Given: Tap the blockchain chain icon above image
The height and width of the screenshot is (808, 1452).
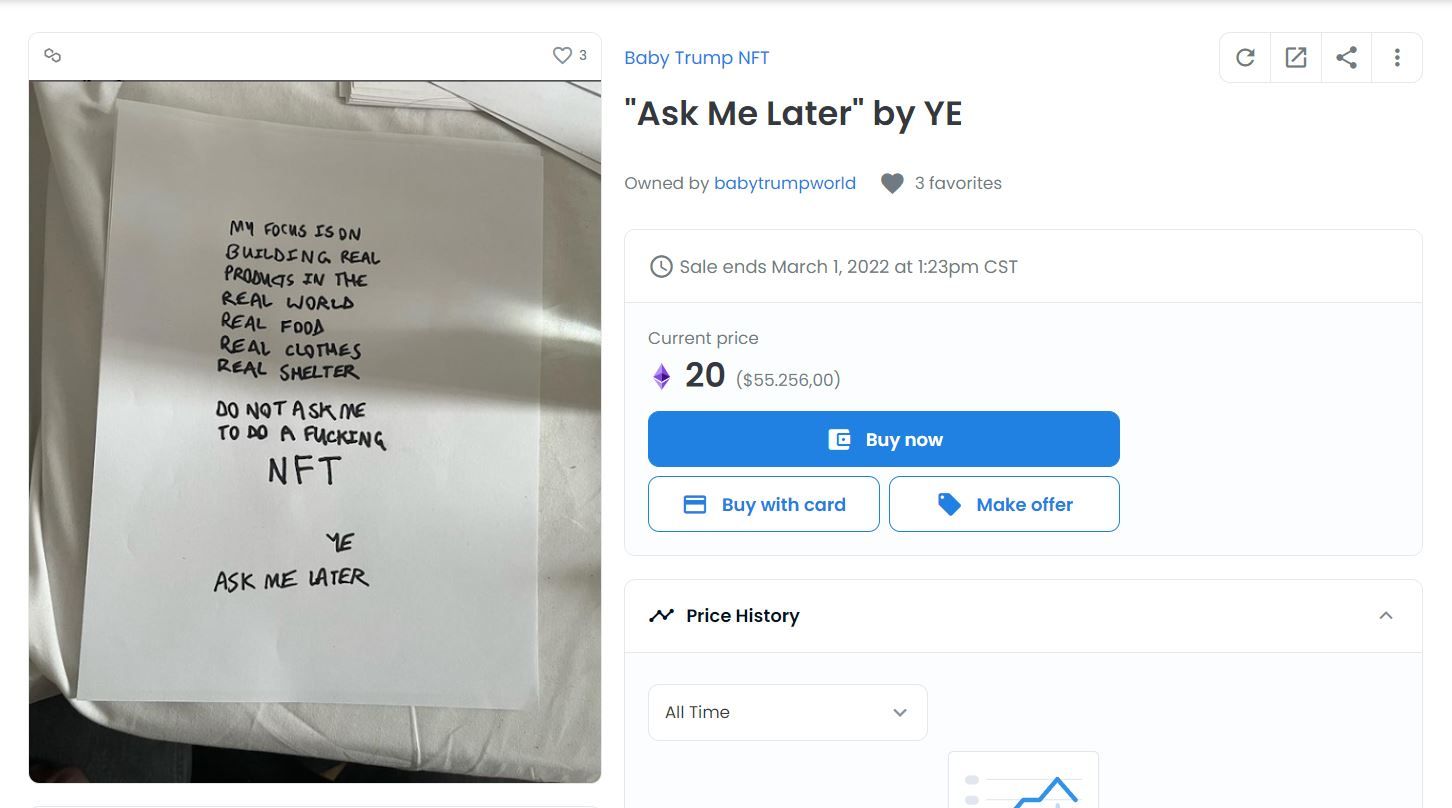Looking at the screenshot, I should pos(53,56).
